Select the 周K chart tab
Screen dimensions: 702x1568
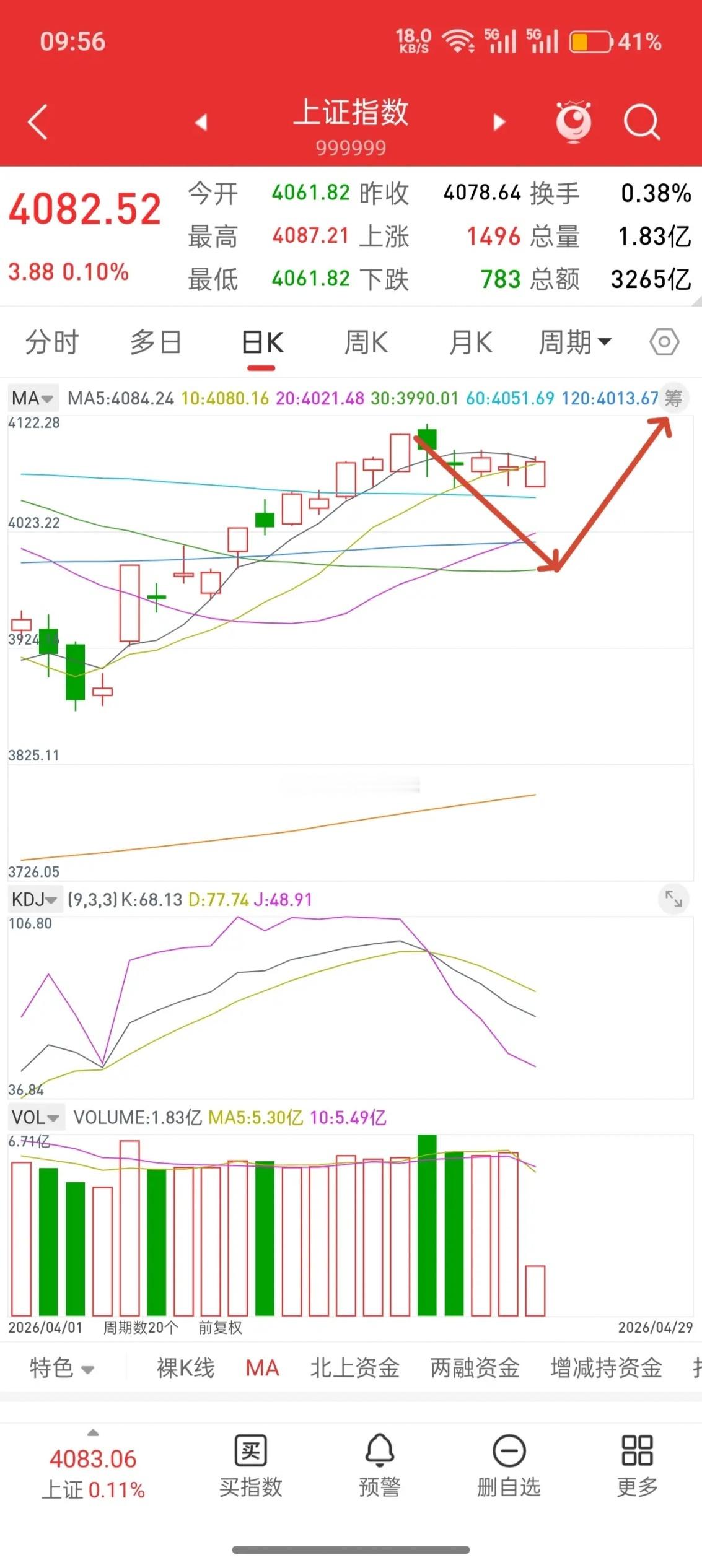(x=366, y=342)
